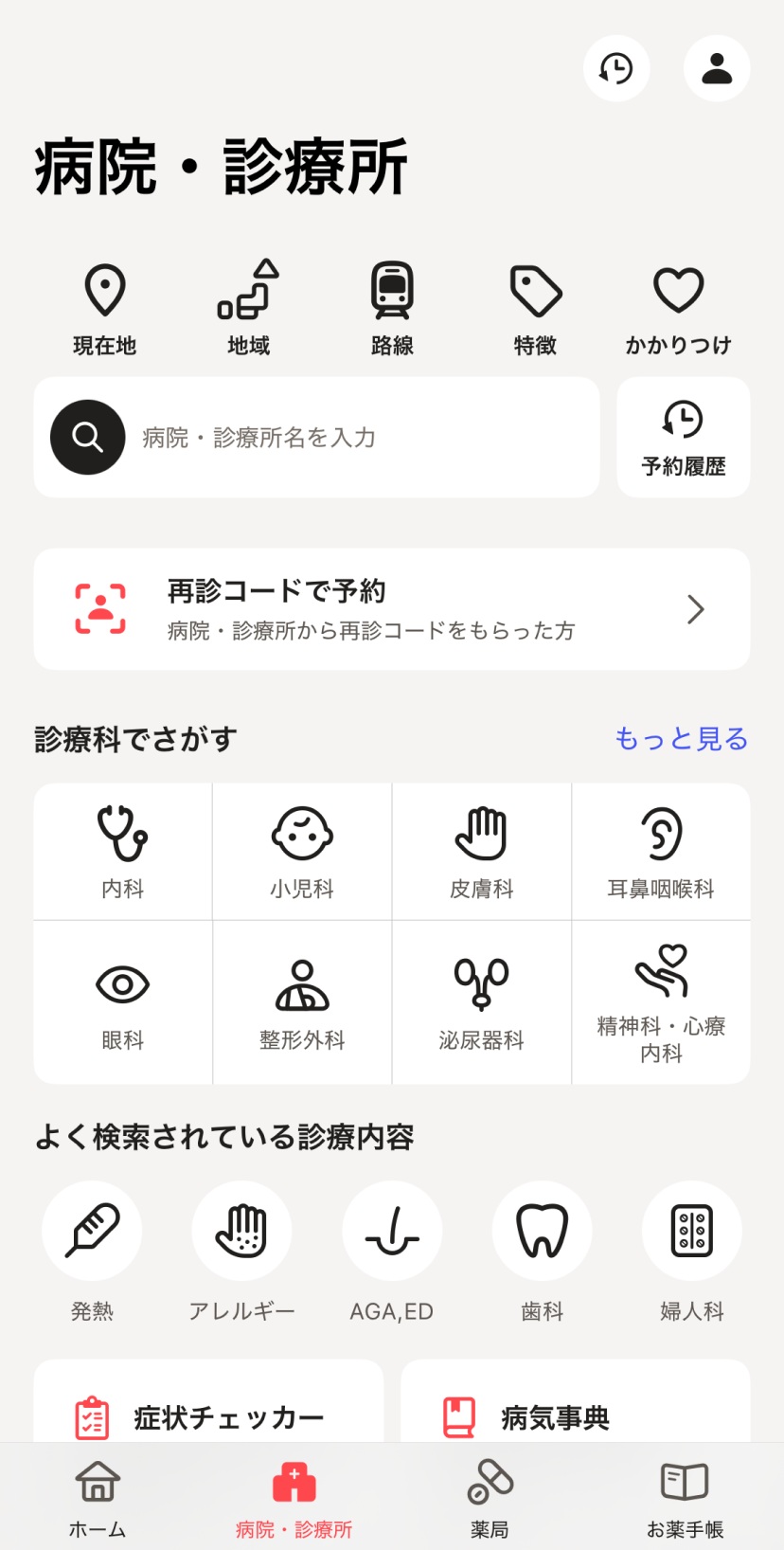This screenshot has width=784, height=1550.
Task: Filter hospitals by 特徴 (features)
Action: (536, 309)
